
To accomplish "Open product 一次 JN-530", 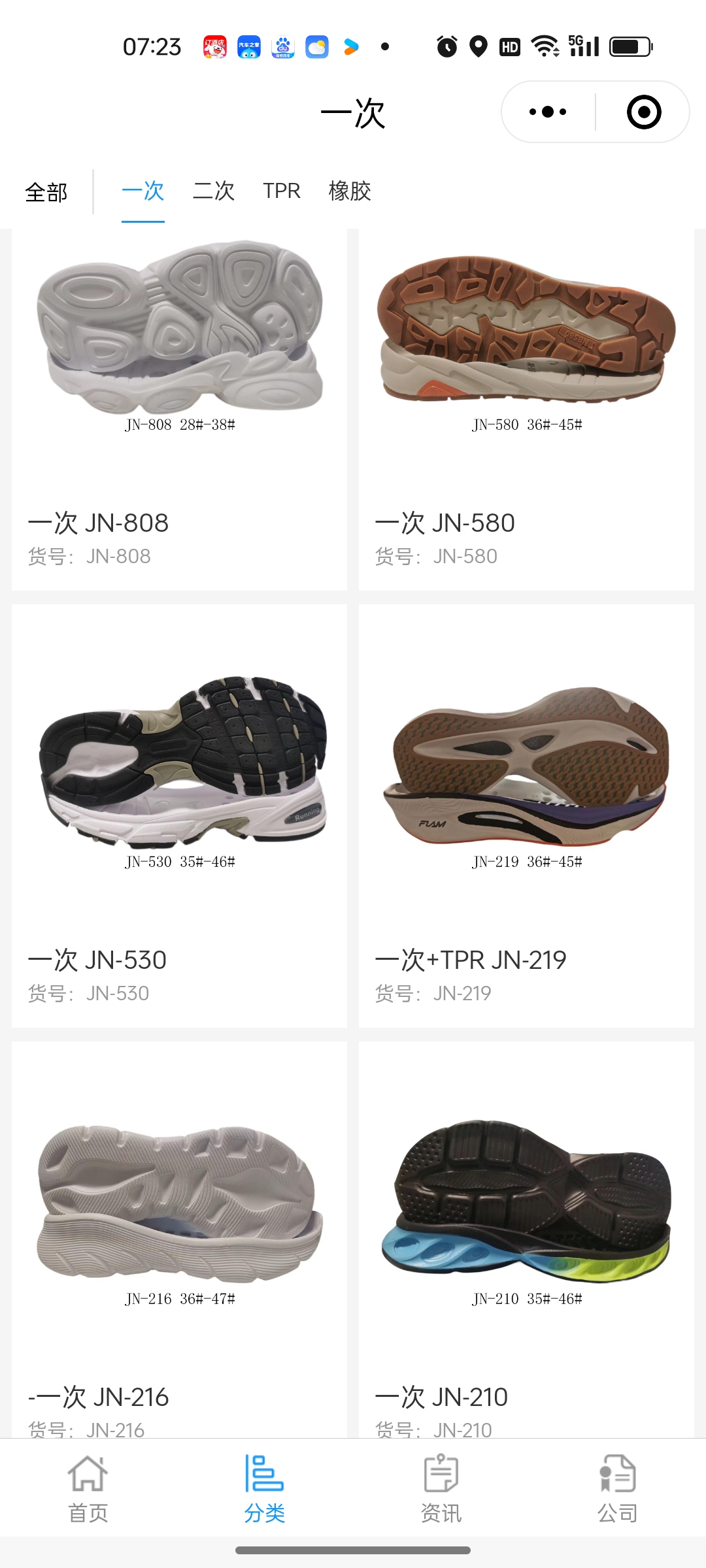I will (179, 817).
